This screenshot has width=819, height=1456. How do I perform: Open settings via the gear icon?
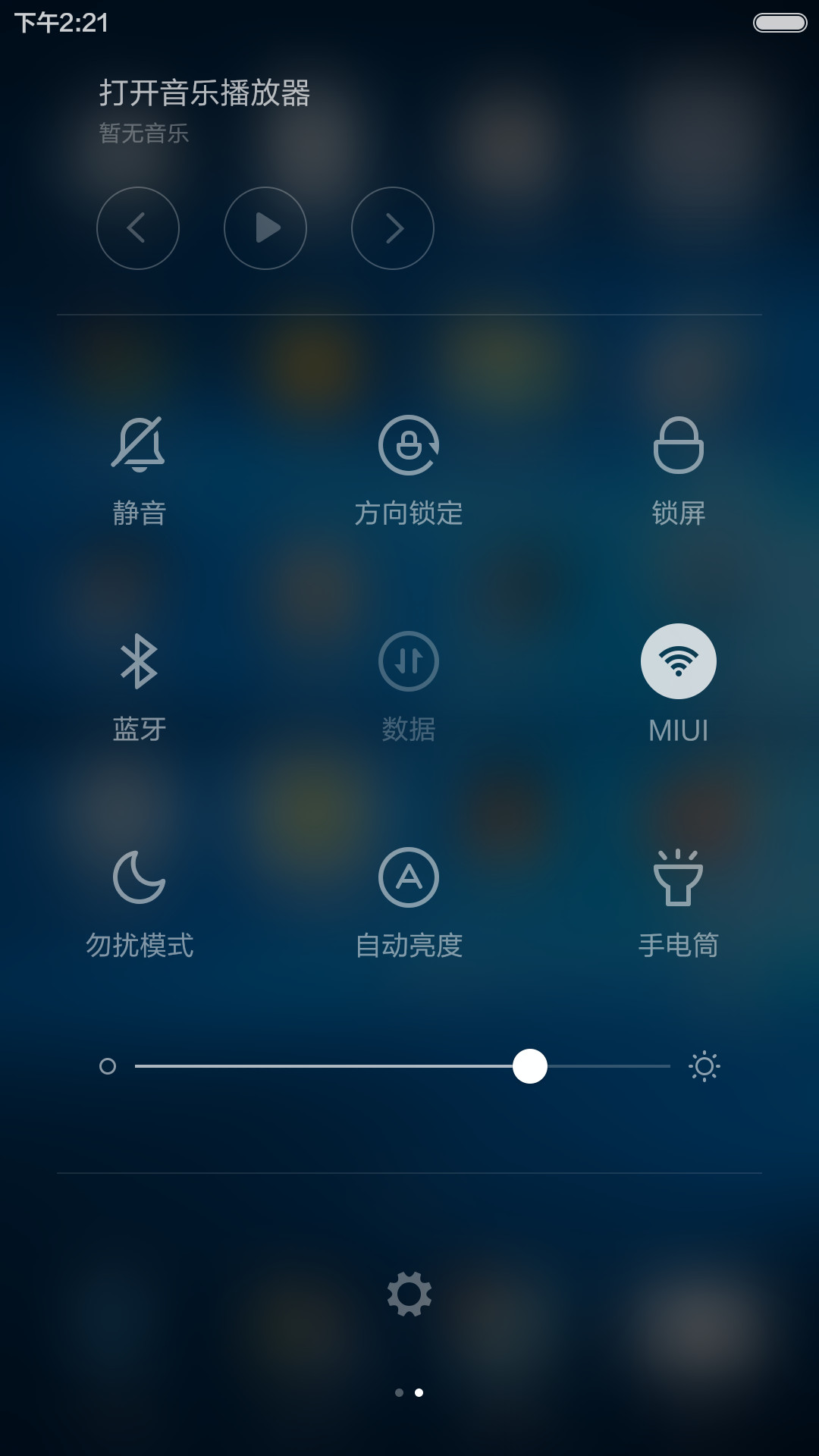point(409,1294)
